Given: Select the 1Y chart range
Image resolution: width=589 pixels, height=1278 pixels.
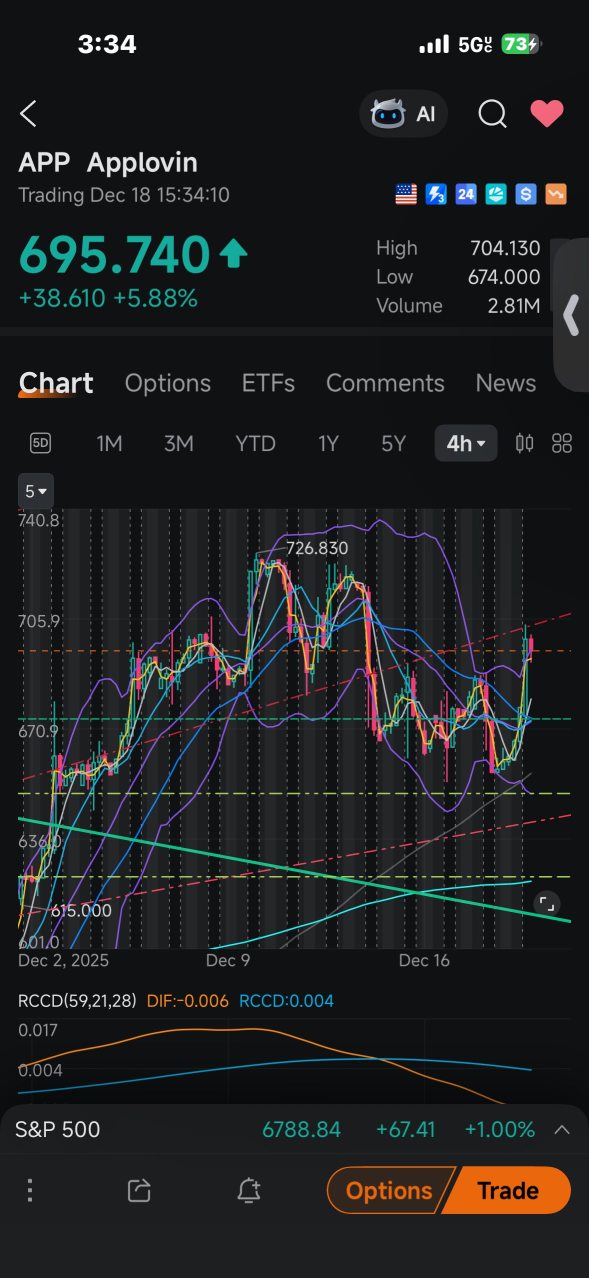Looking at the screenshot, I should click(328, 443).
